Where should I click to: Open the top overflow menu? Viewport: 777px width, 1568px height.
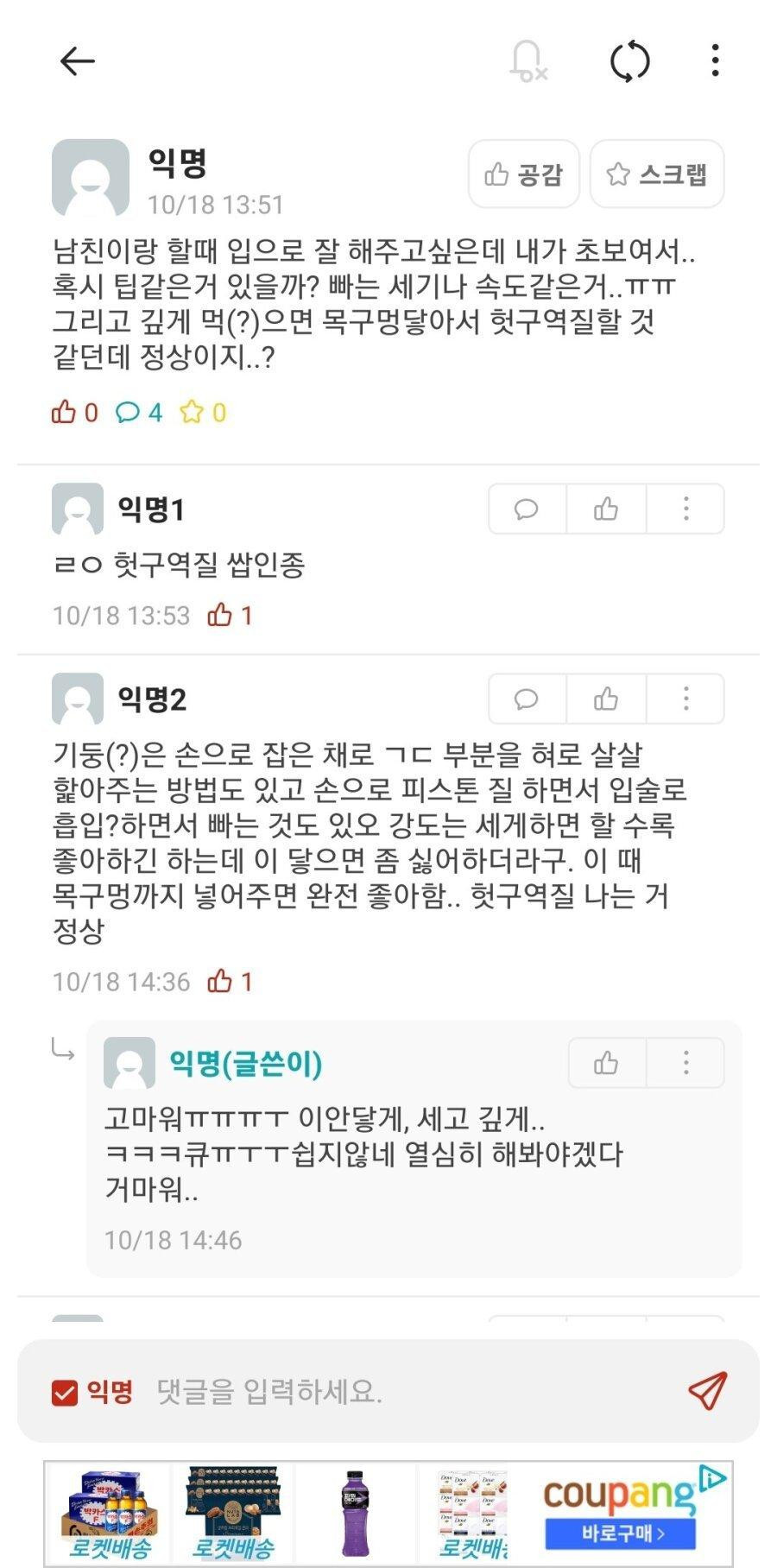tap(715, 61)
